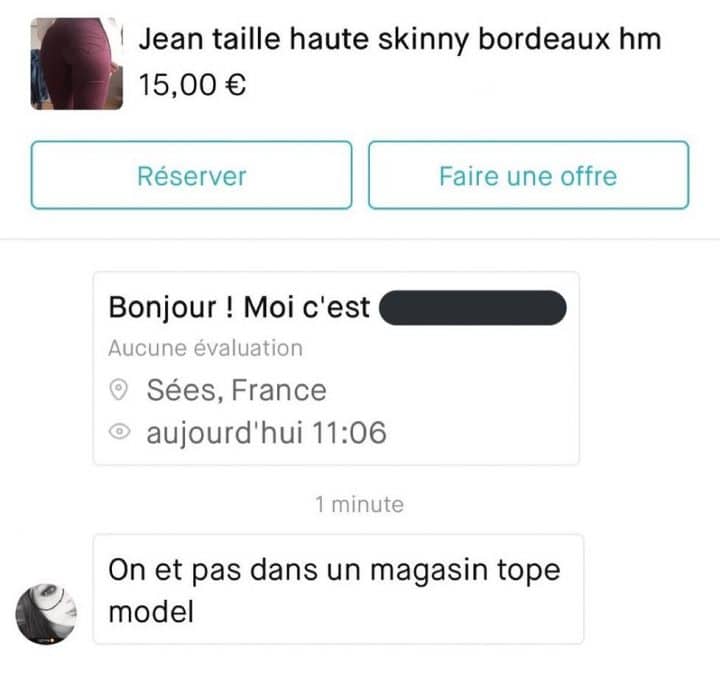Open the sender's profile avatar
Viewport: 720px width, 687px height.
(x=46, y=612)
